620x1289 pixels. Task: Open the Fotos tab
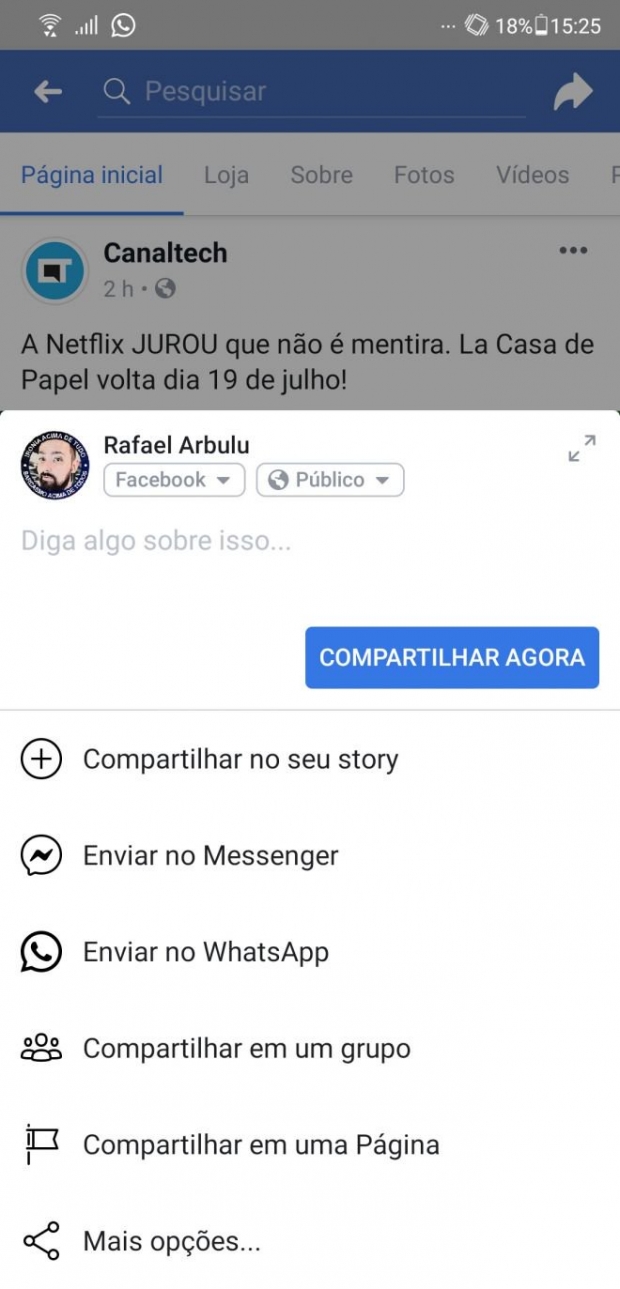(424, 175)
